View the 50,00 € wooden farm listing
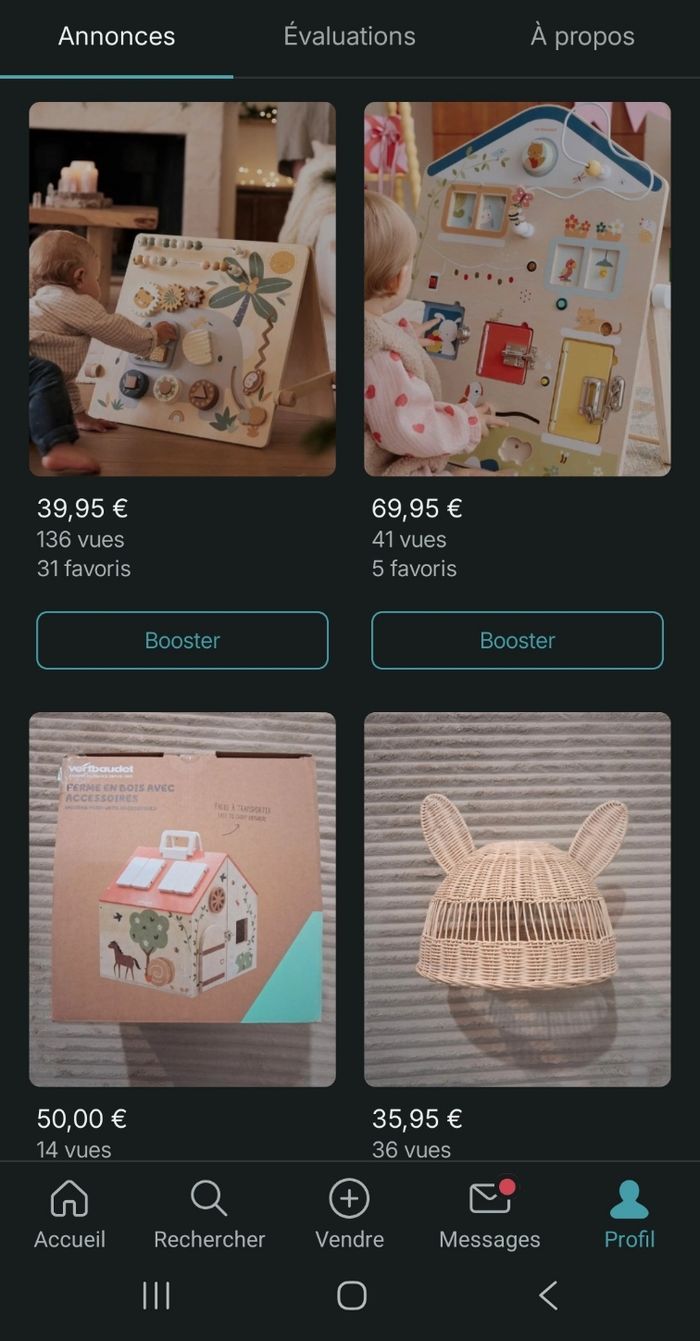 pos(182,899)
